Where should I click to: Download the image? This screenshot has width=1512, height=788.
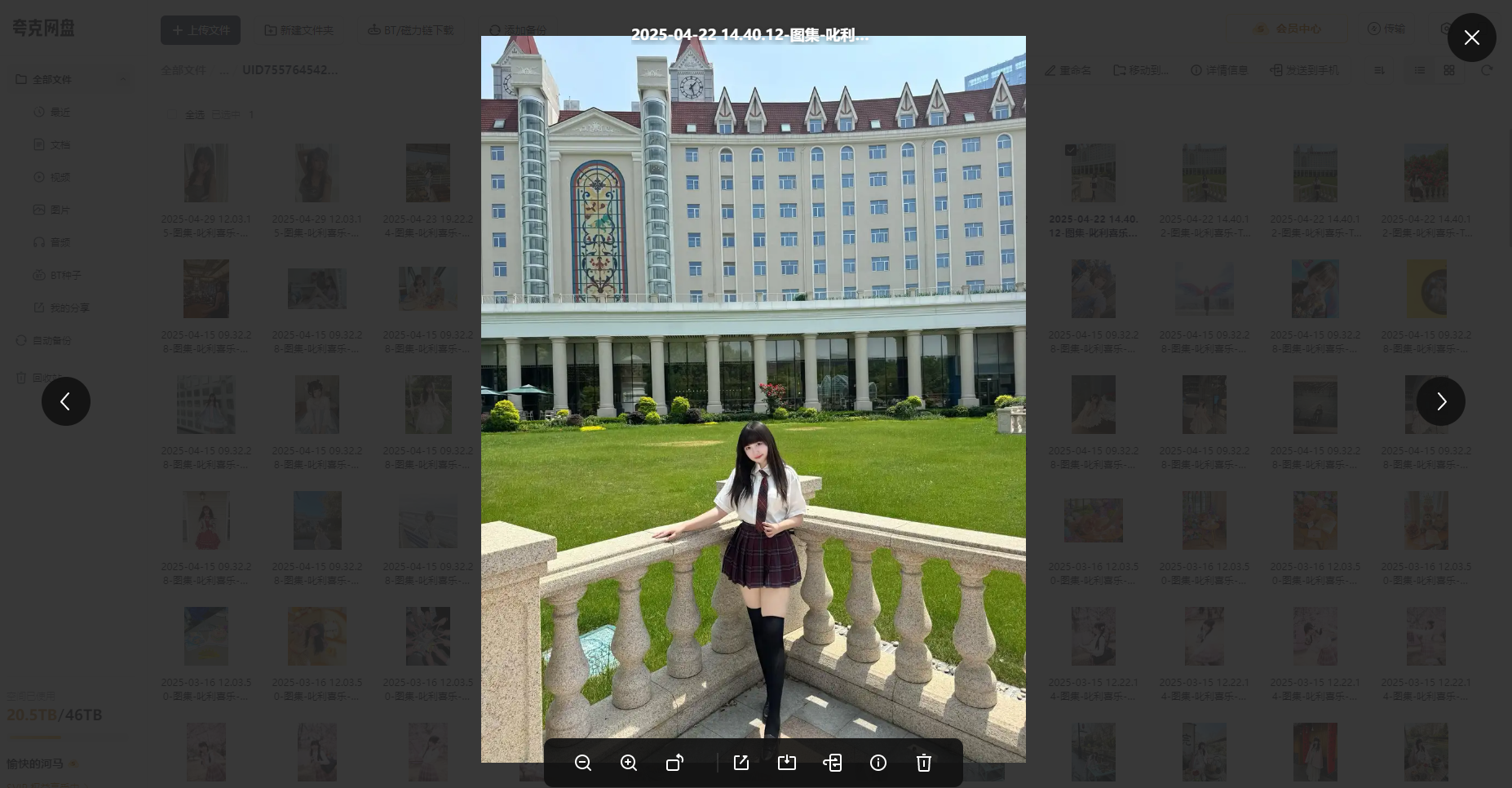tap(787, 763)
